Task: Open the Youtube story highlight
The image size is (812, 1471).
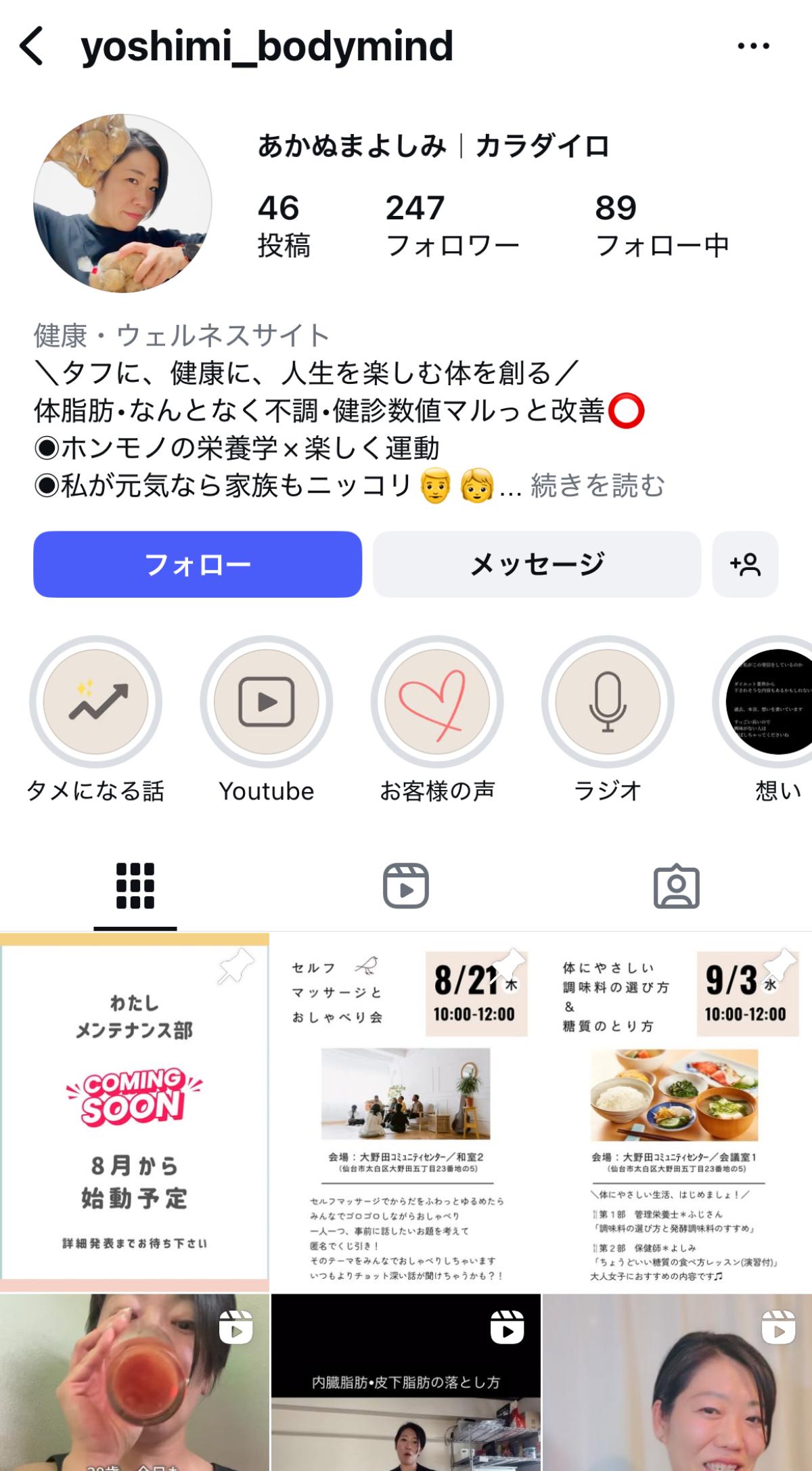Action: tap(266, 702)
